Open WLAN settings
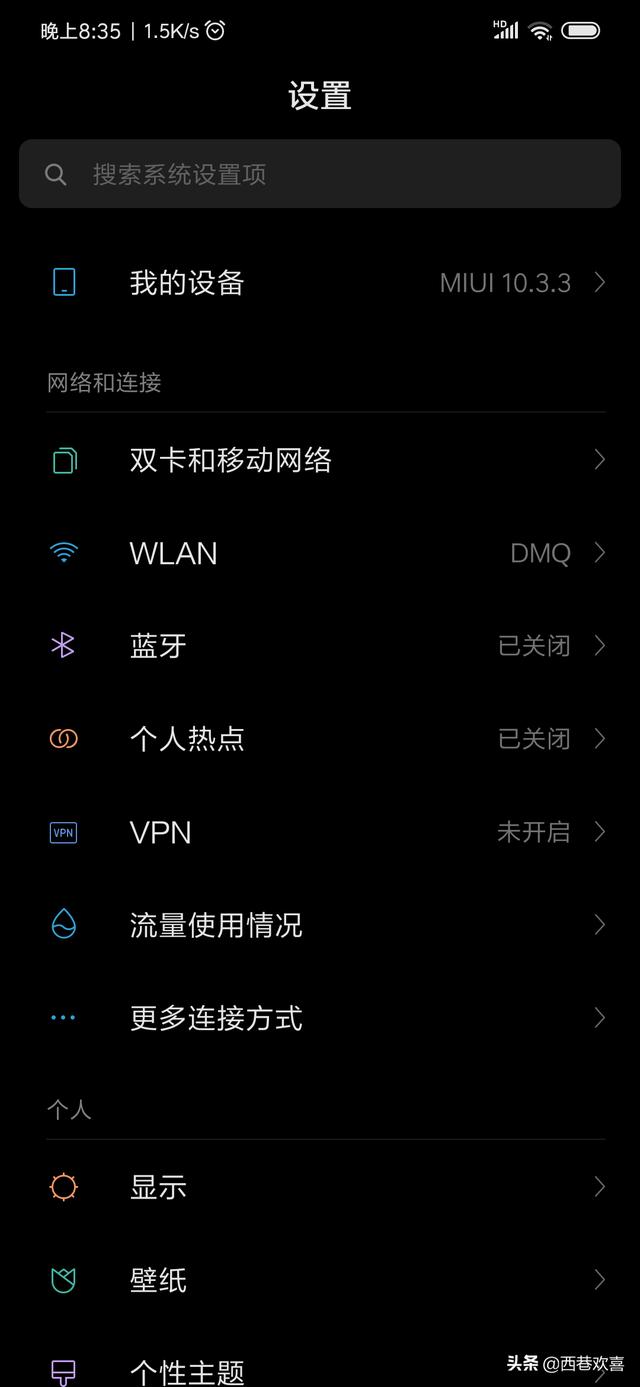This screenshot has height=1387, width=640. coord(320,553)
